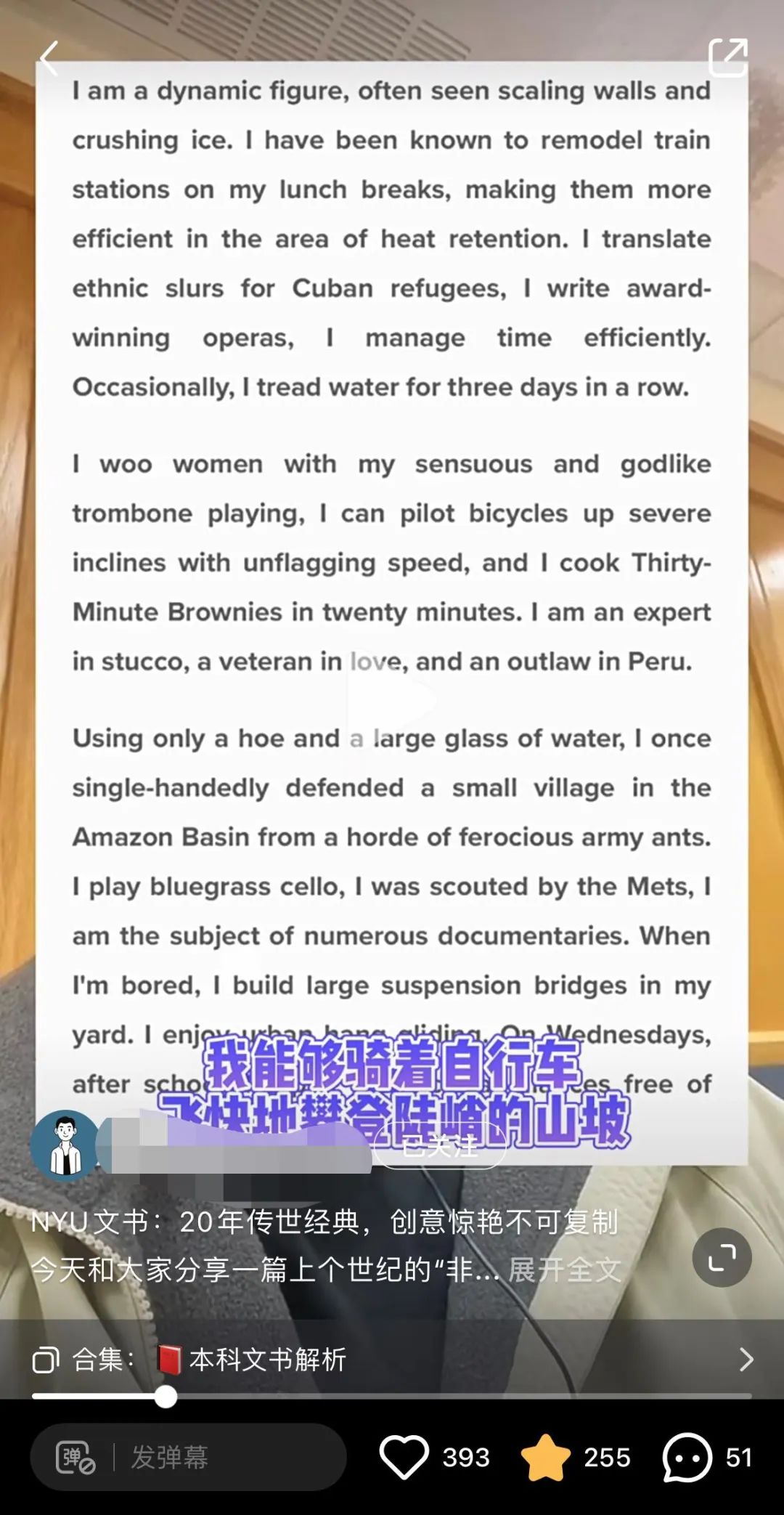Go back with the top-left arrow
This screenshot has width=784, height=1515.
(x=49, y=58)
